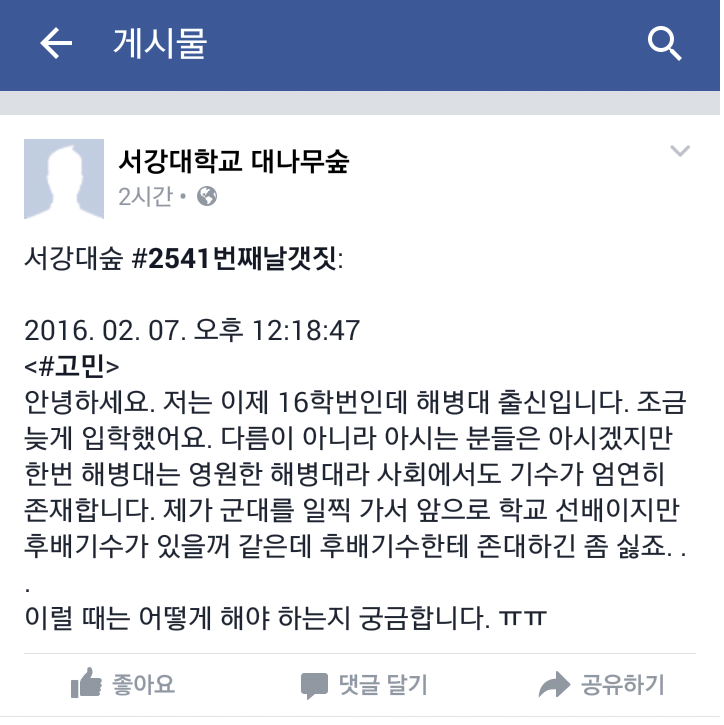Go back from the 게시물 screen

tap(56, 43)
